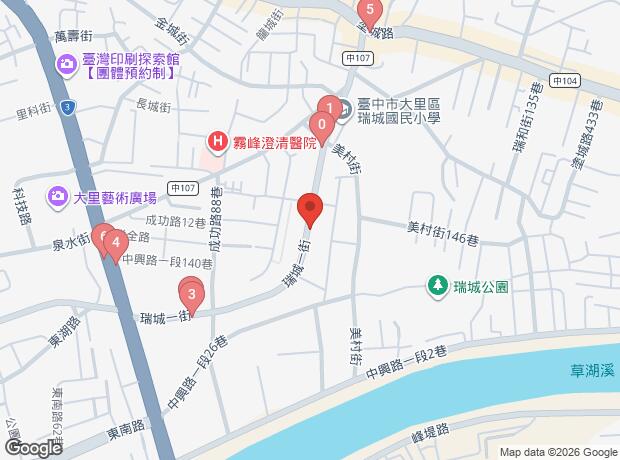The image size is (620, 460).
Task: Open the map marker numbered 1
Action: click(328, 105)
